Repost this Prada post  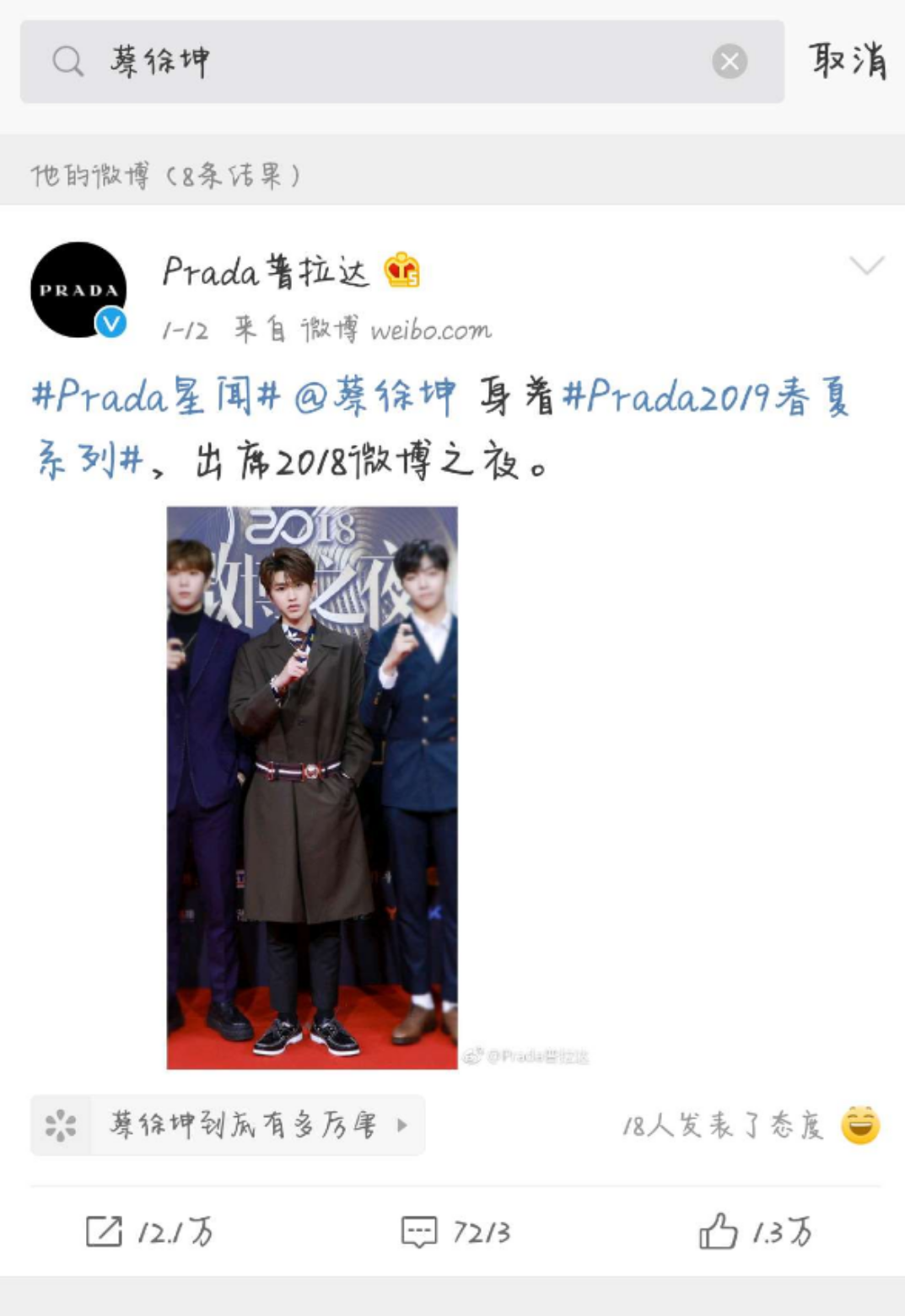[x=150, y=1232]
